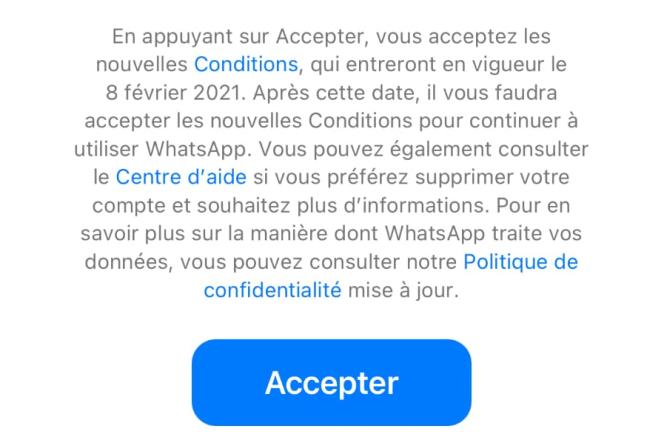This screenshot has height=443, width=664.
Task: Open the Conditions link
Action: click(x=246, y=64)
